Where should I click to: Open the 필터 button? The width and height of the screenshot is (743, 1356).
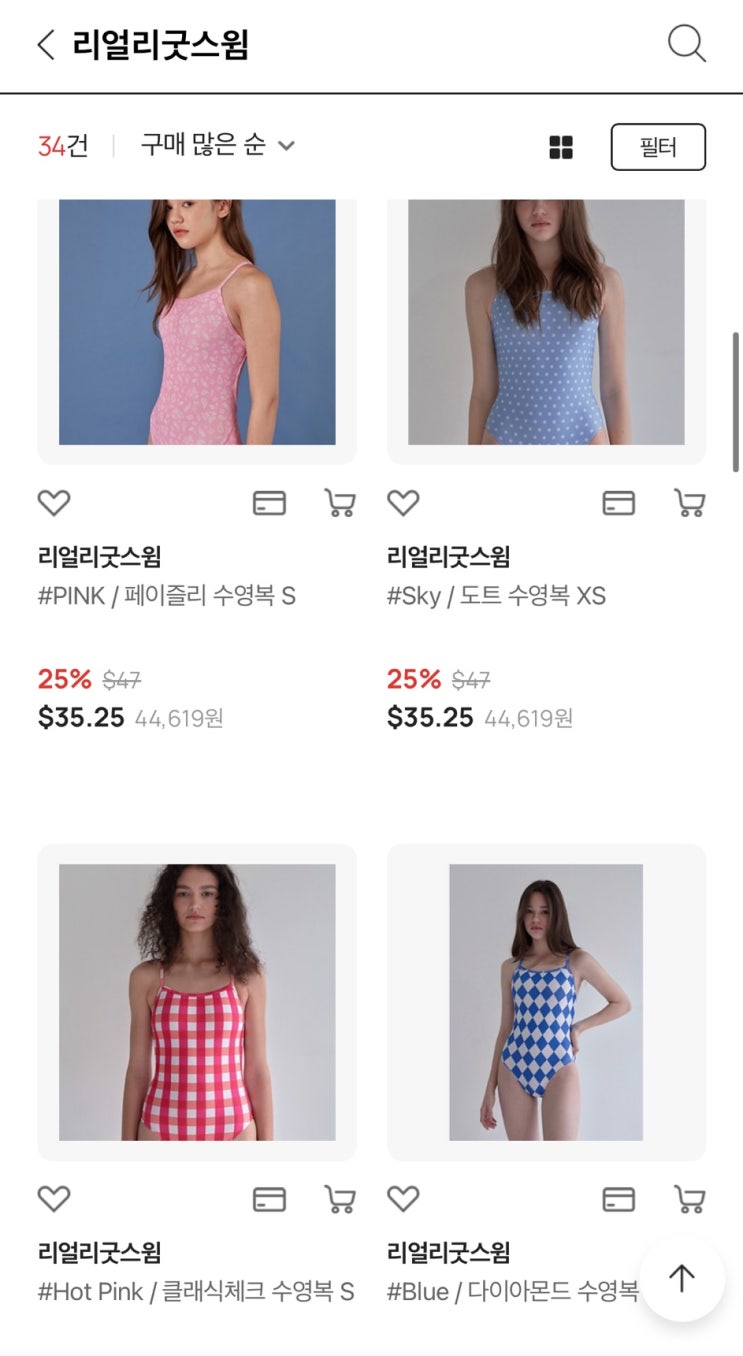(x=658, y=147)
